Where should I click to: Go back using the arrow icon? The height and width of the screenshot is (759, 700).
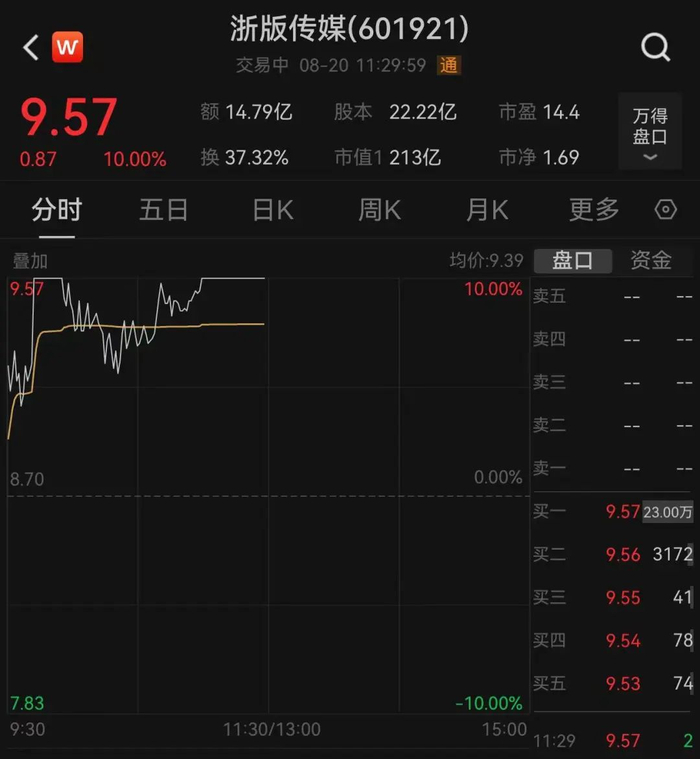(31, 47)
